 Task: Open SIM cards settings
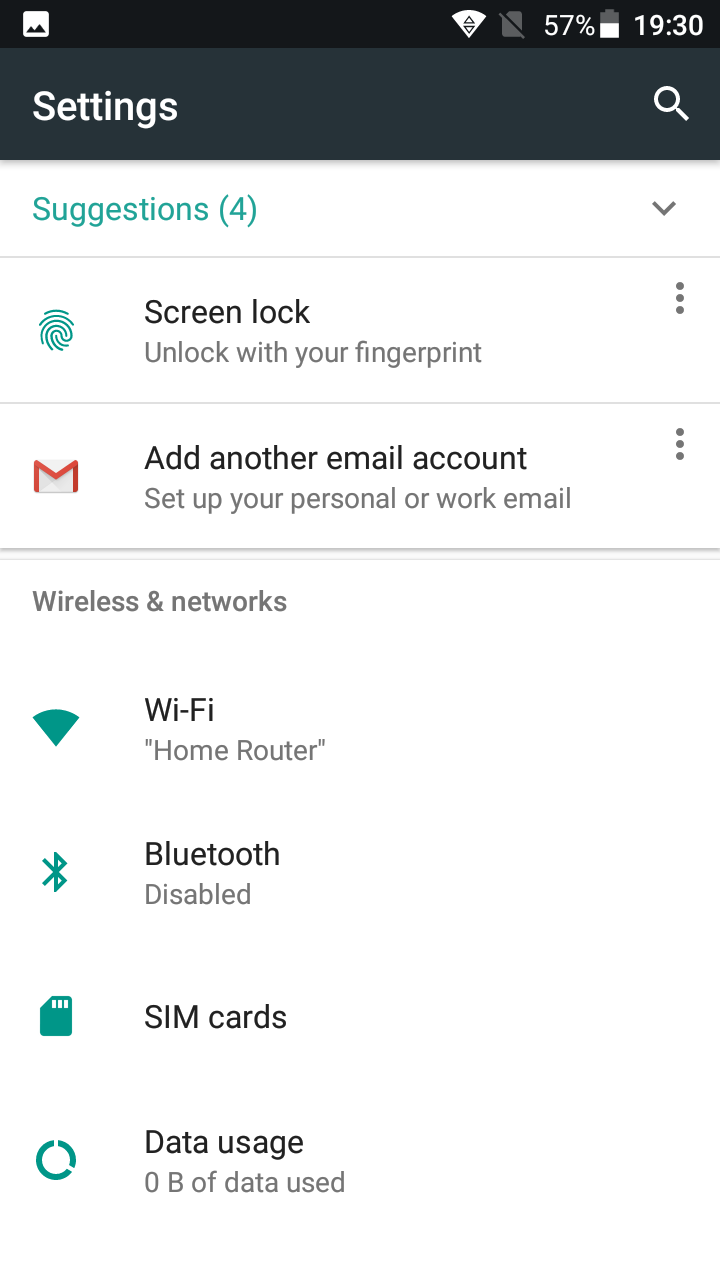click(360, 1017)
